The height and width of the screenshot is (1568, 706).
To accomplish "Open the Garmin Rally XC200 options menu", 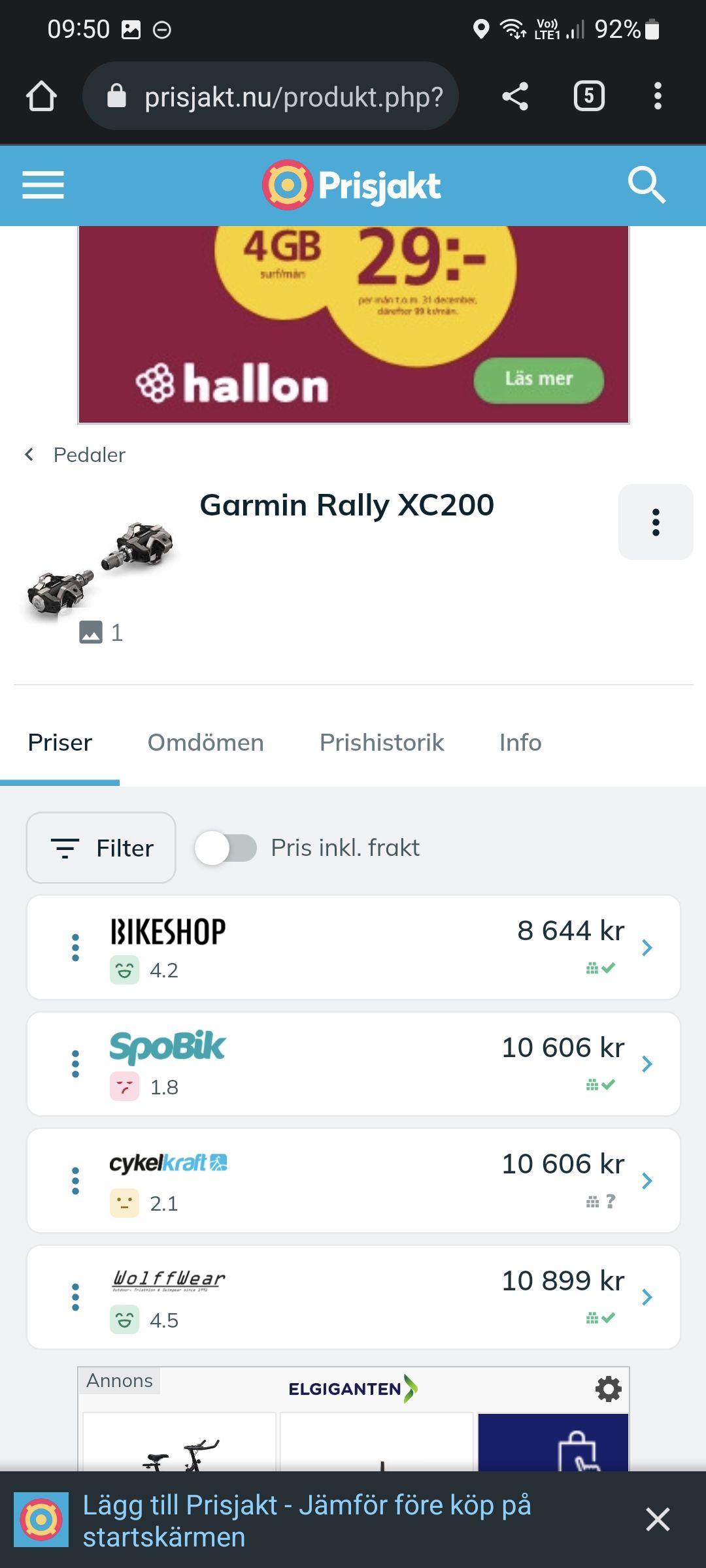I will [656, 522].
